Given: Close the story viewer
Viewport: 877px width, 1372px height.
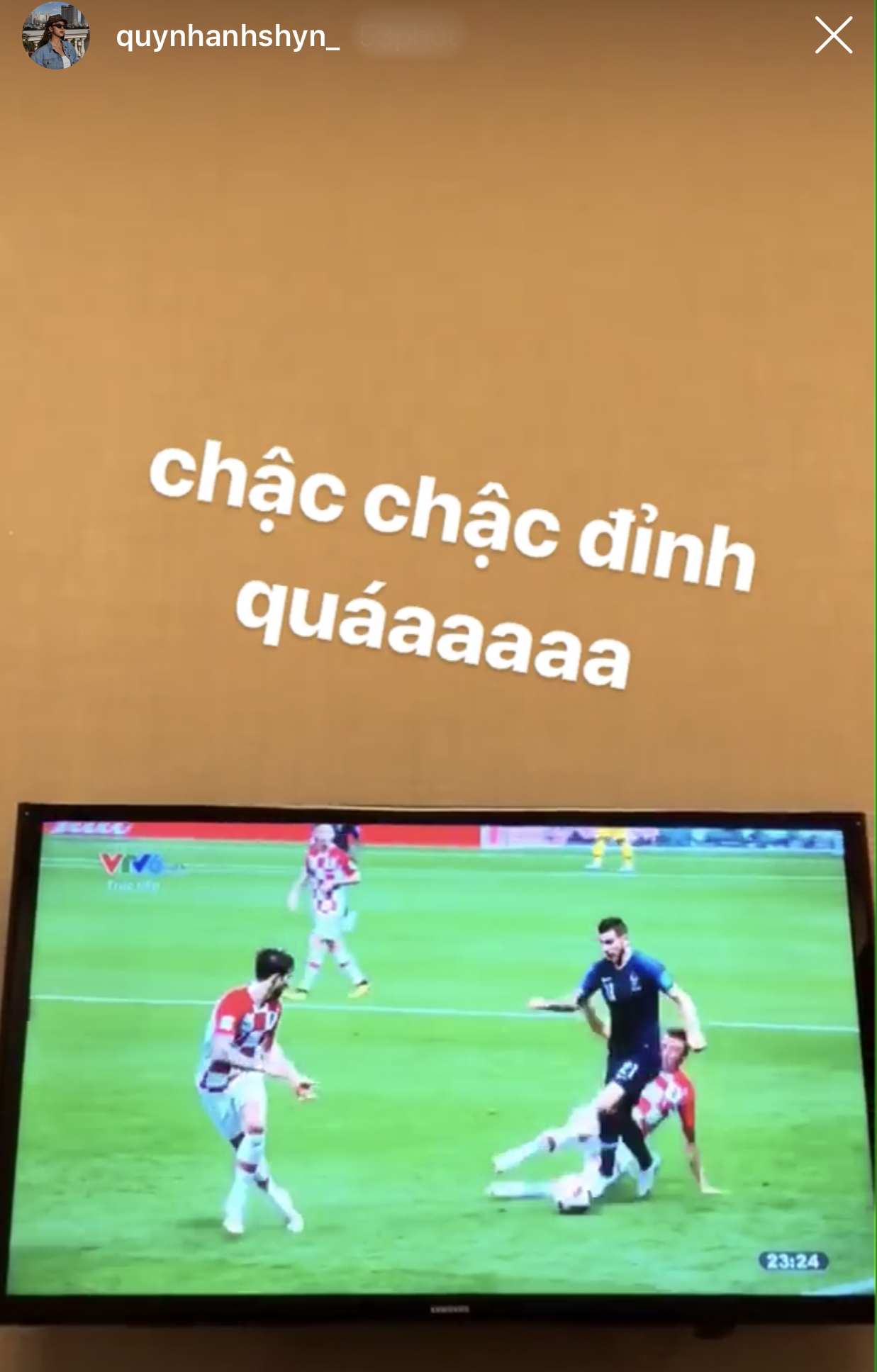Looking at the screenshot, I should [833, 36].
